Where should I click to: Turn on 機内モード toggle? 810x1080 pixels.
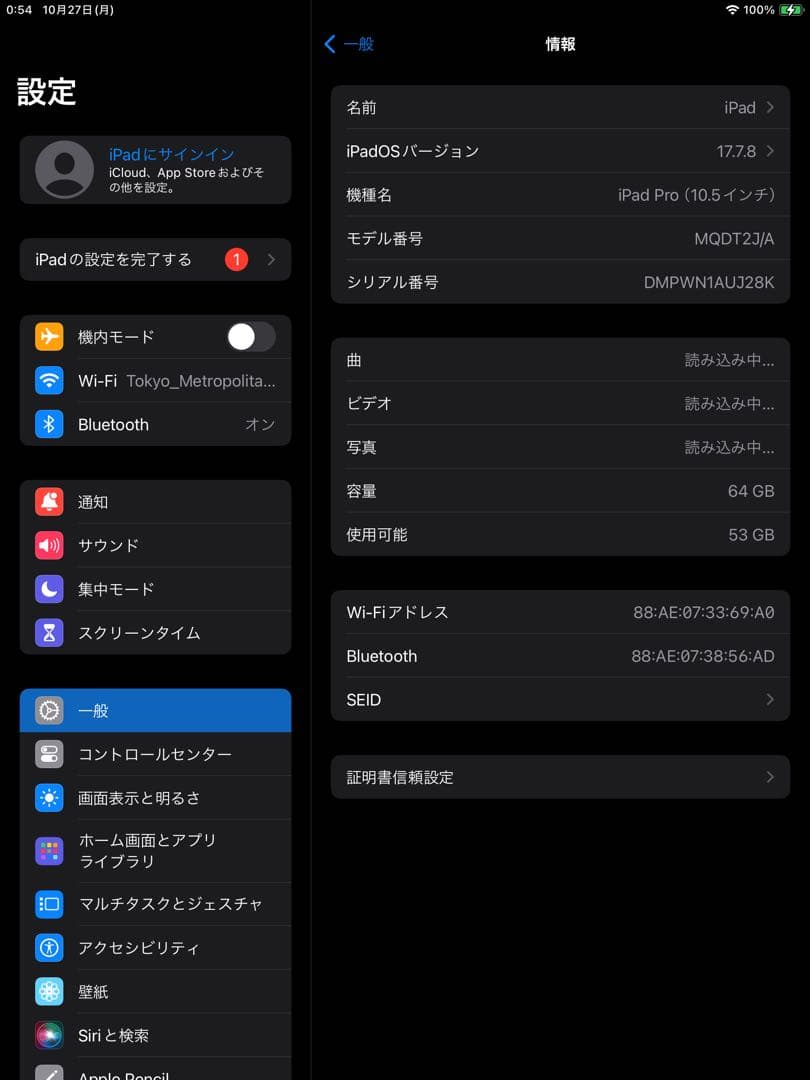(x=250, y=336)
